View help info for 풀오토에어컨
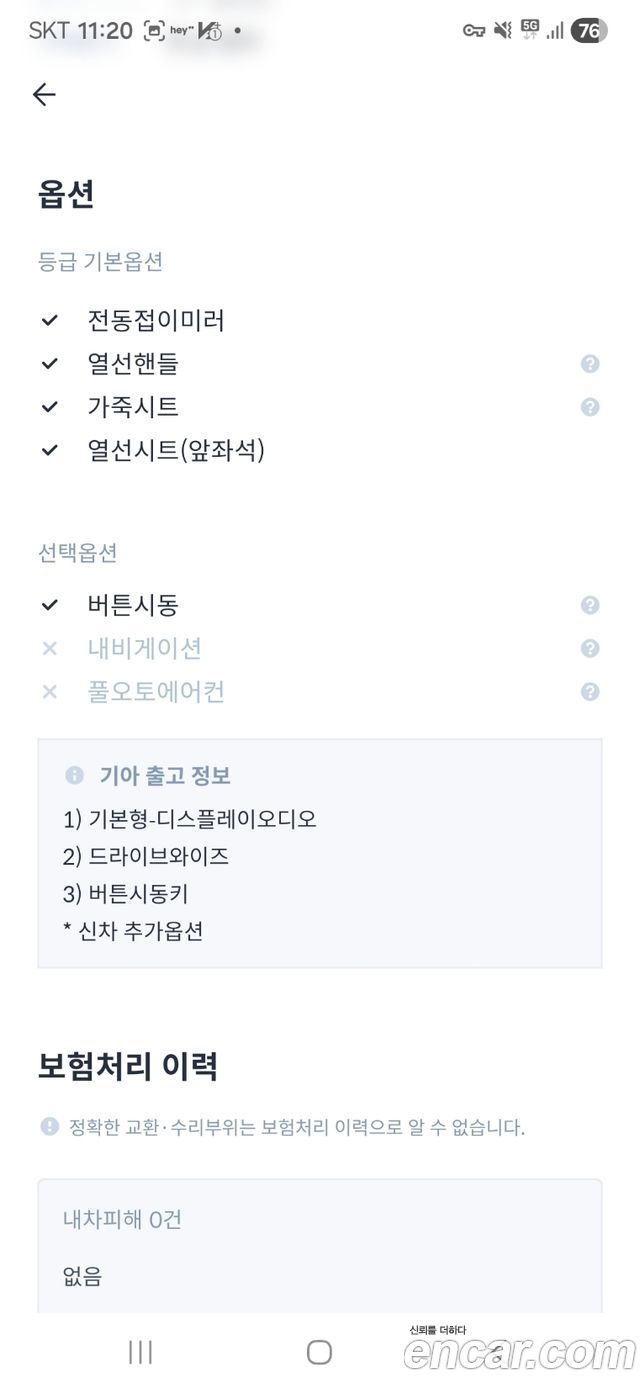Viewport: 640px width, 1388px height. coord(590,692)
